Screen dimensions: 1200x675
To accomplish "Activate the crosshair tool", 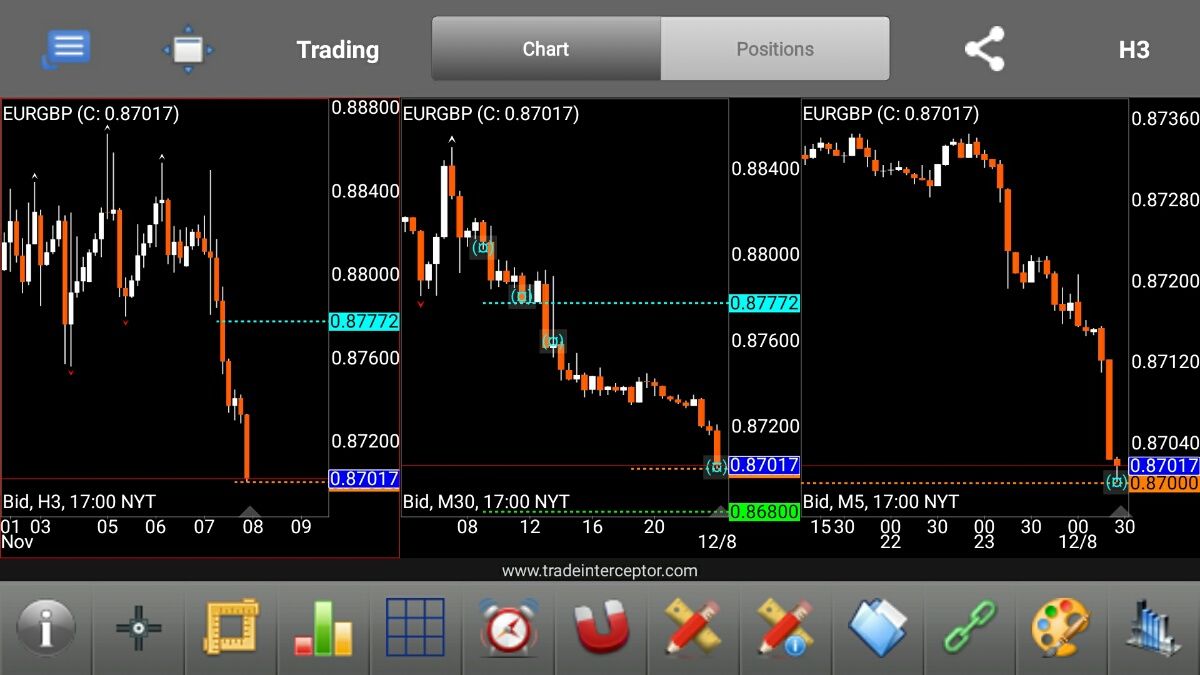I will 139,628.
